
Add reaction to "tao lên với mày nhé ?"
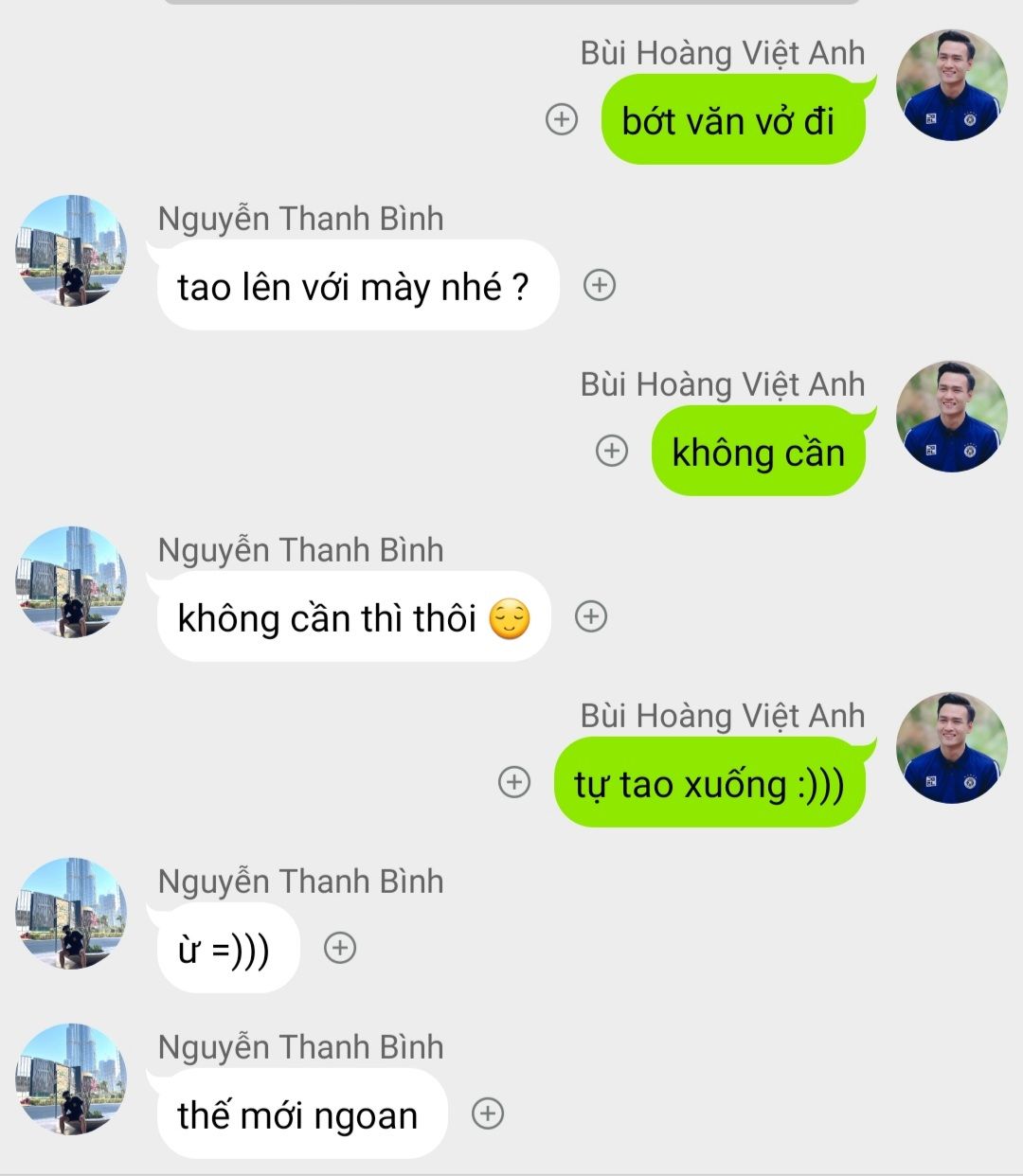(x=599, y=285)
